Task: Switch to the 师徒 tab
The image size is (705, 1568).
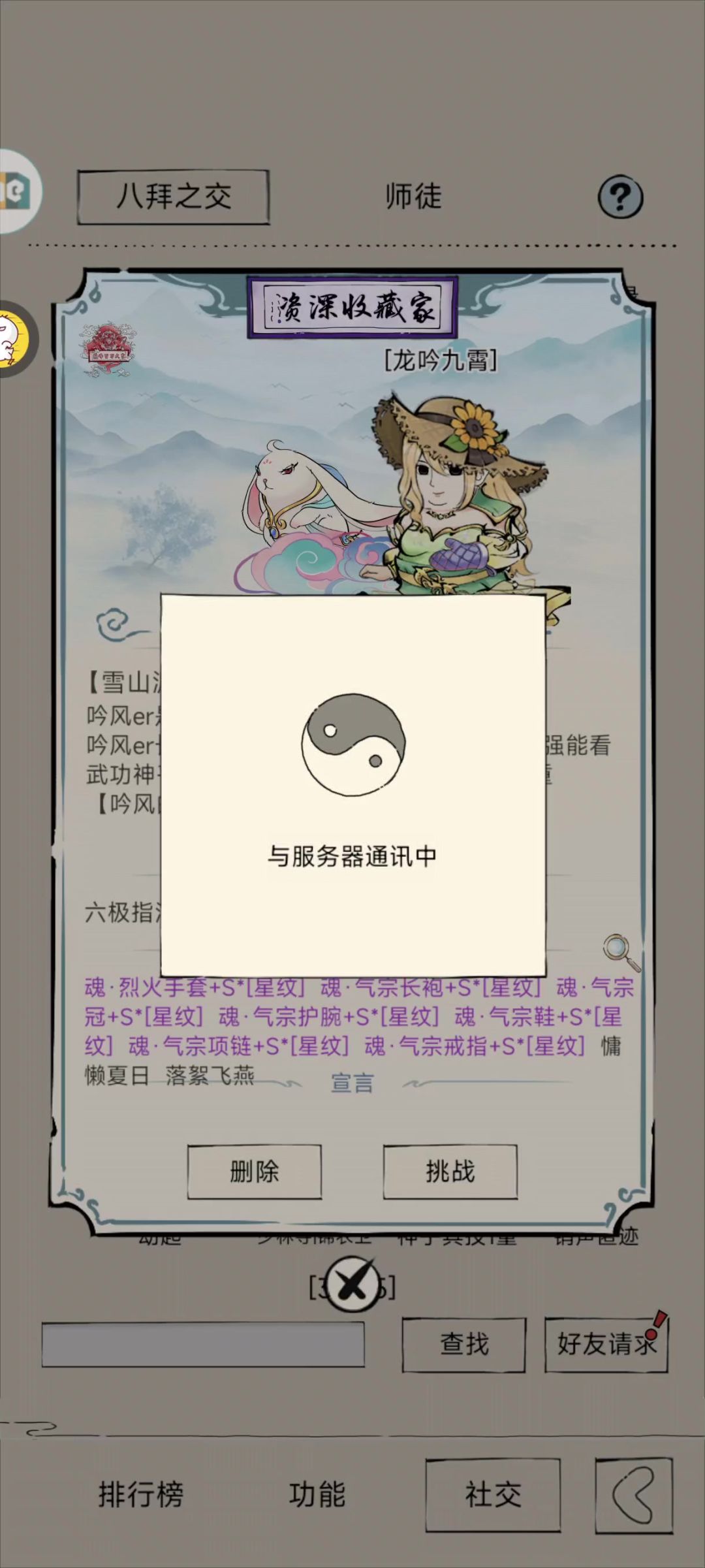Action: (x=413, y=197)
